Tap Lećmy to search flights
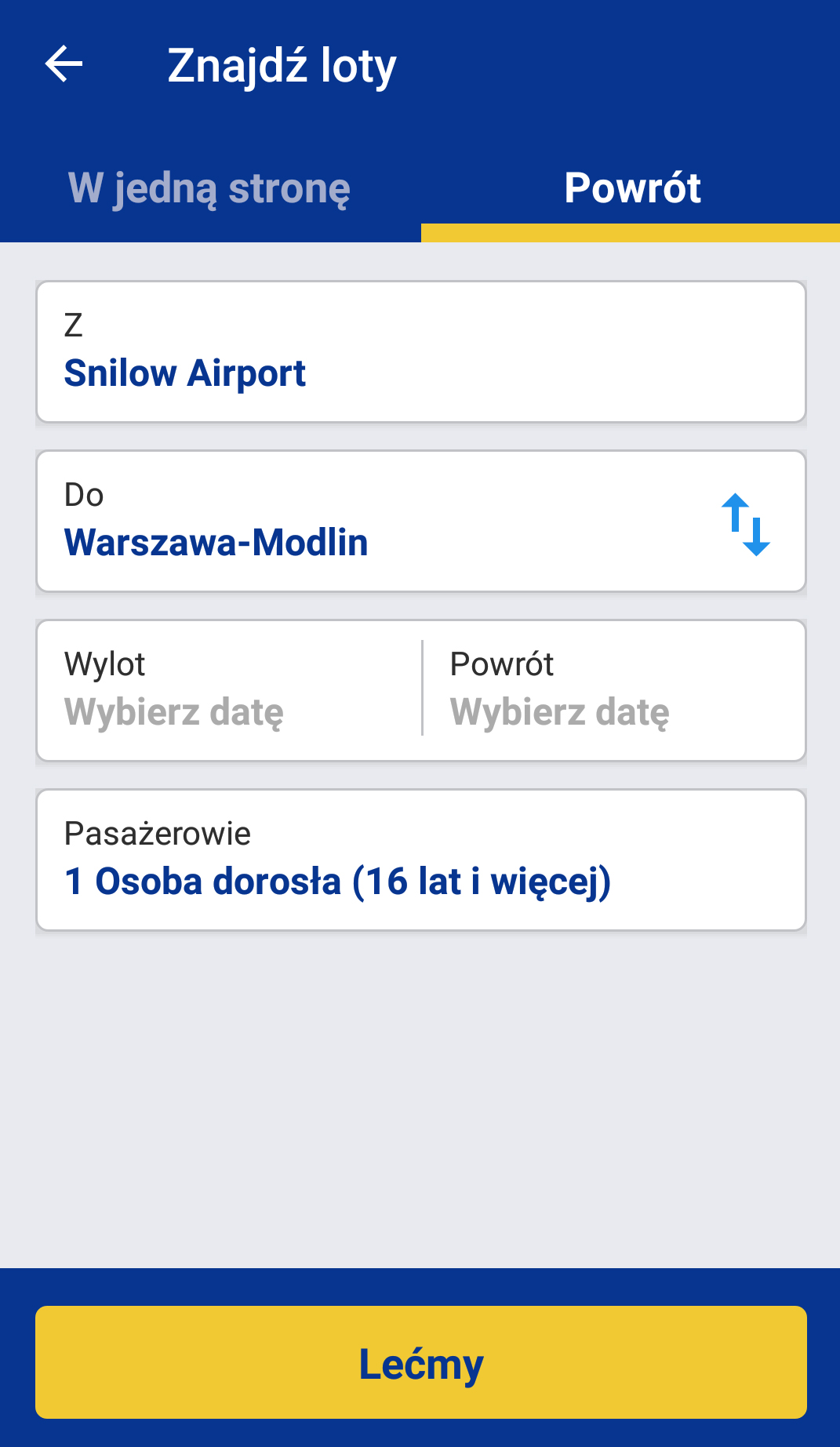840x1447 pixels. pyautogui.click(x=420, y=1362)
